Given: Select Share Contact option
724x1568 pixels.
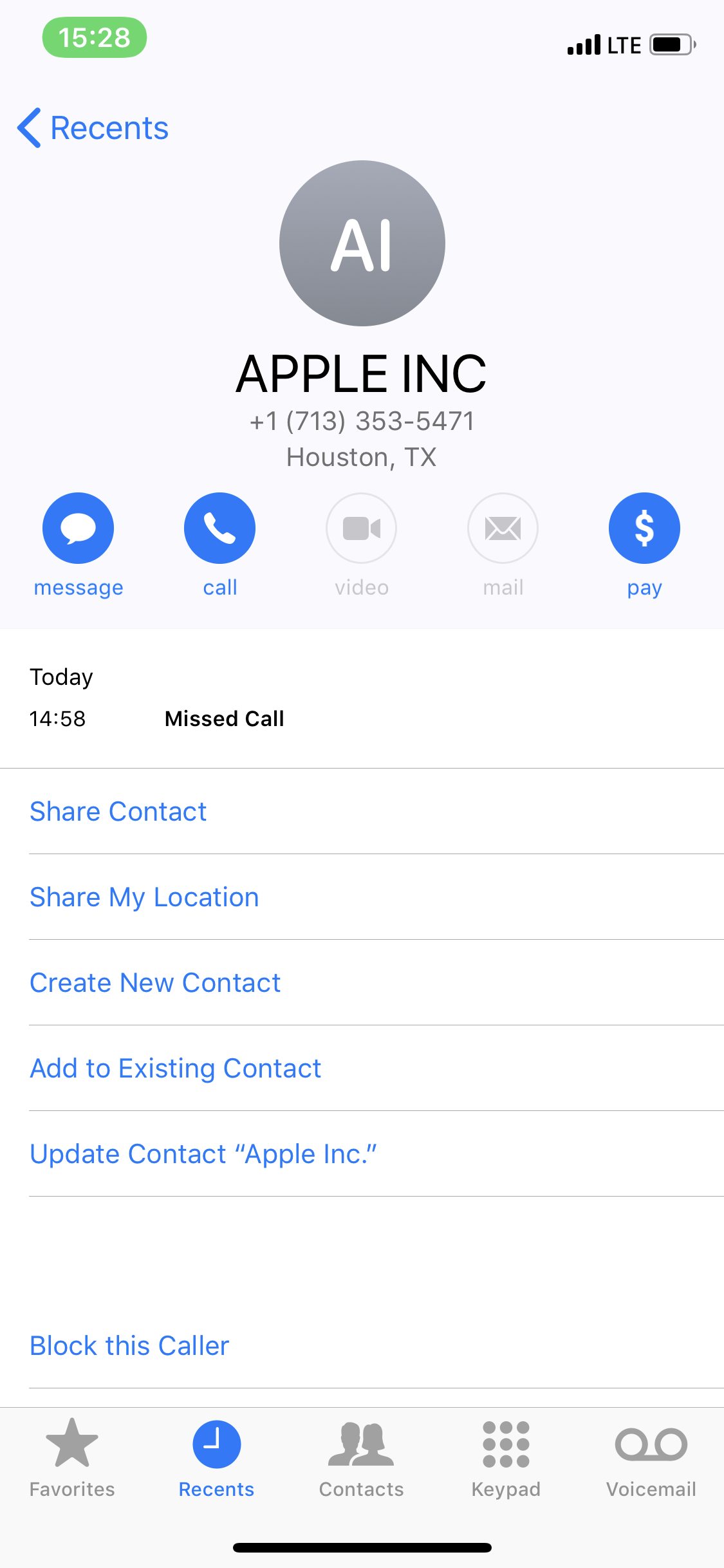Looking at the screenshot, I should click(118, 812).
